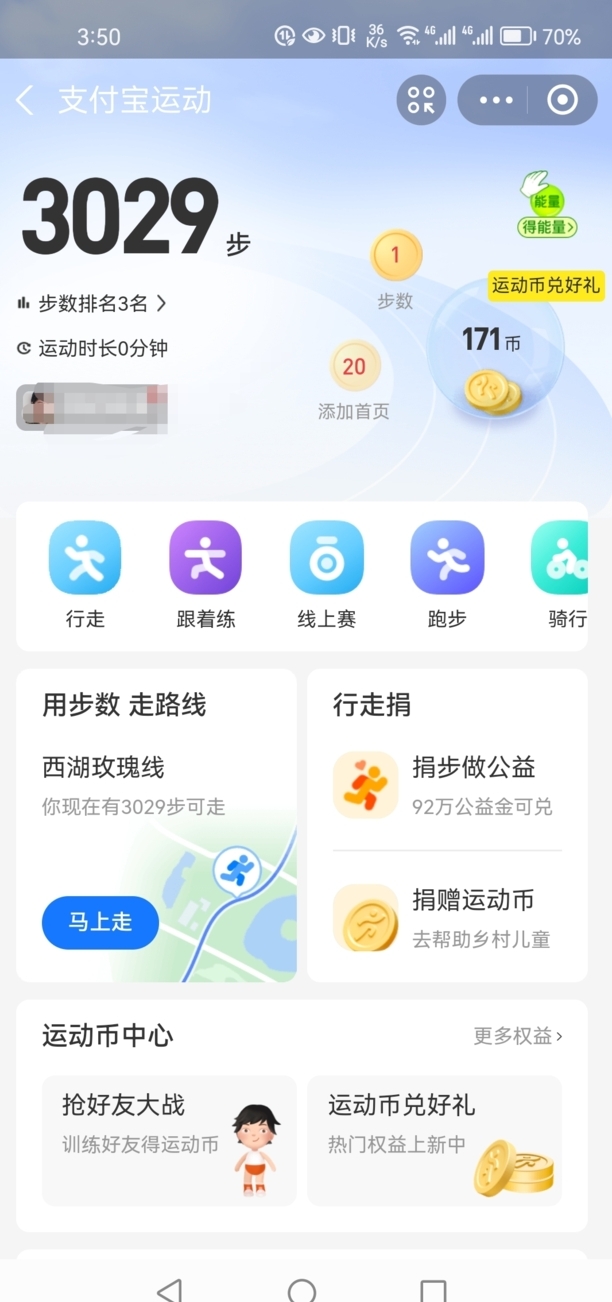Image resolution: width=612 pixels, height=1302 pixels.
Task: View 步数排名3名 ranking
Action: 92,303
